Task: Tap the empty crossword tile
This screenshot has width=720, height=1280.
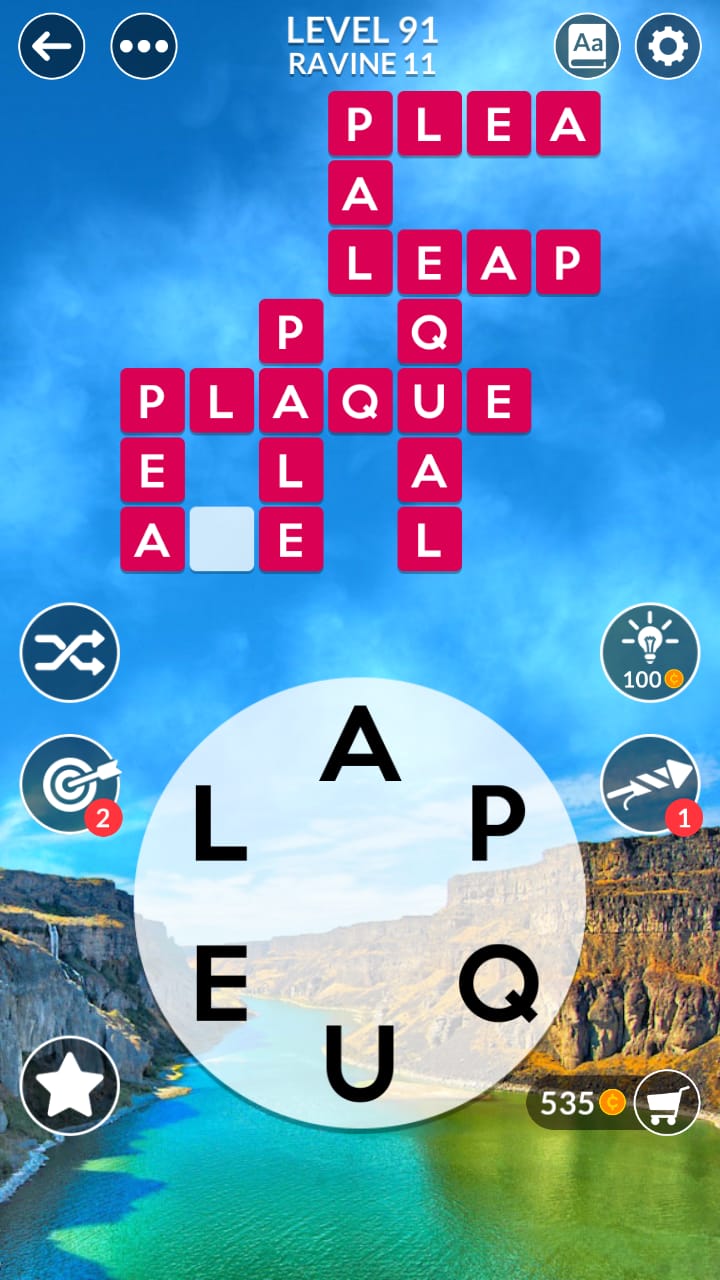Action: 222,539
